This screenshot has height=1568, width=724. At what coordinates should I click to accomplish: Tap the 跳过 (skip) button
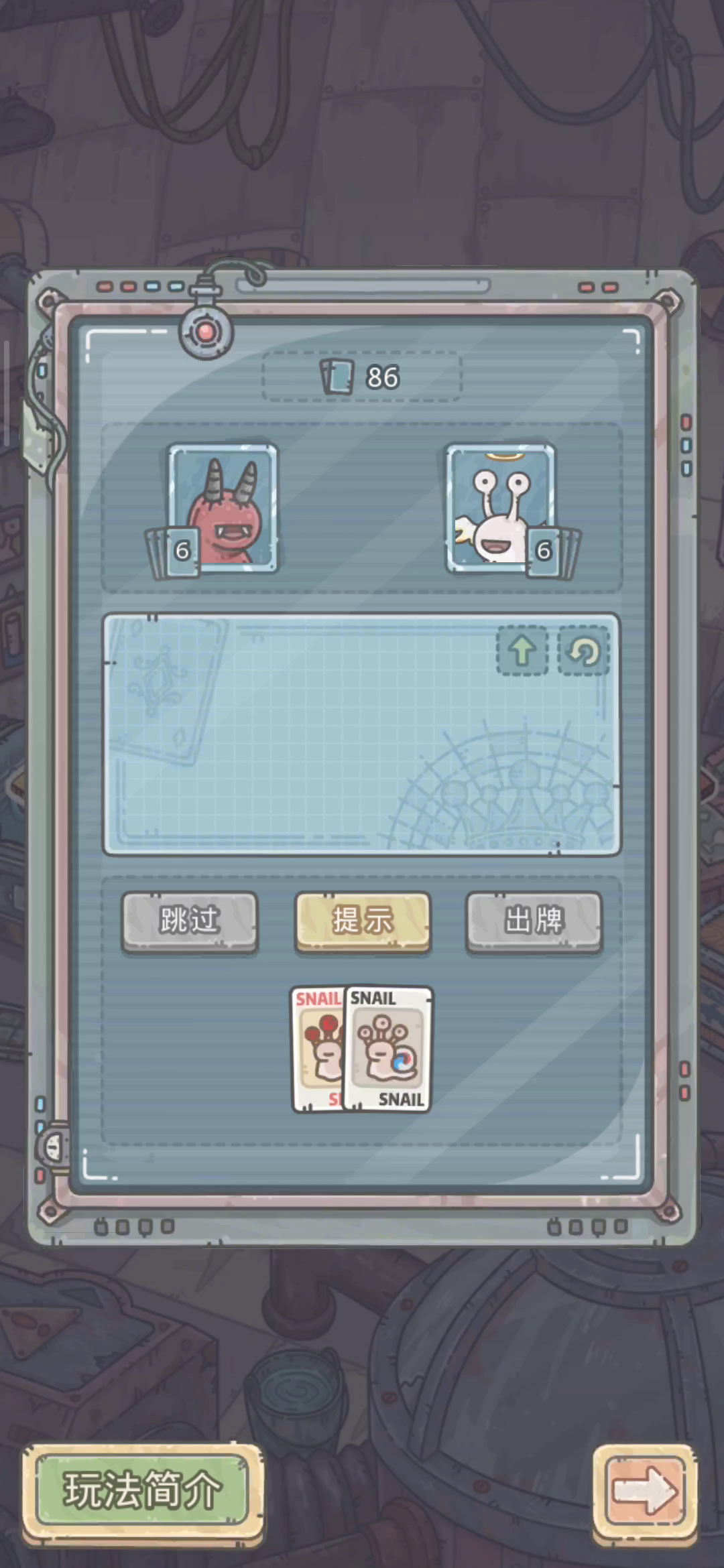coord(189,920)
